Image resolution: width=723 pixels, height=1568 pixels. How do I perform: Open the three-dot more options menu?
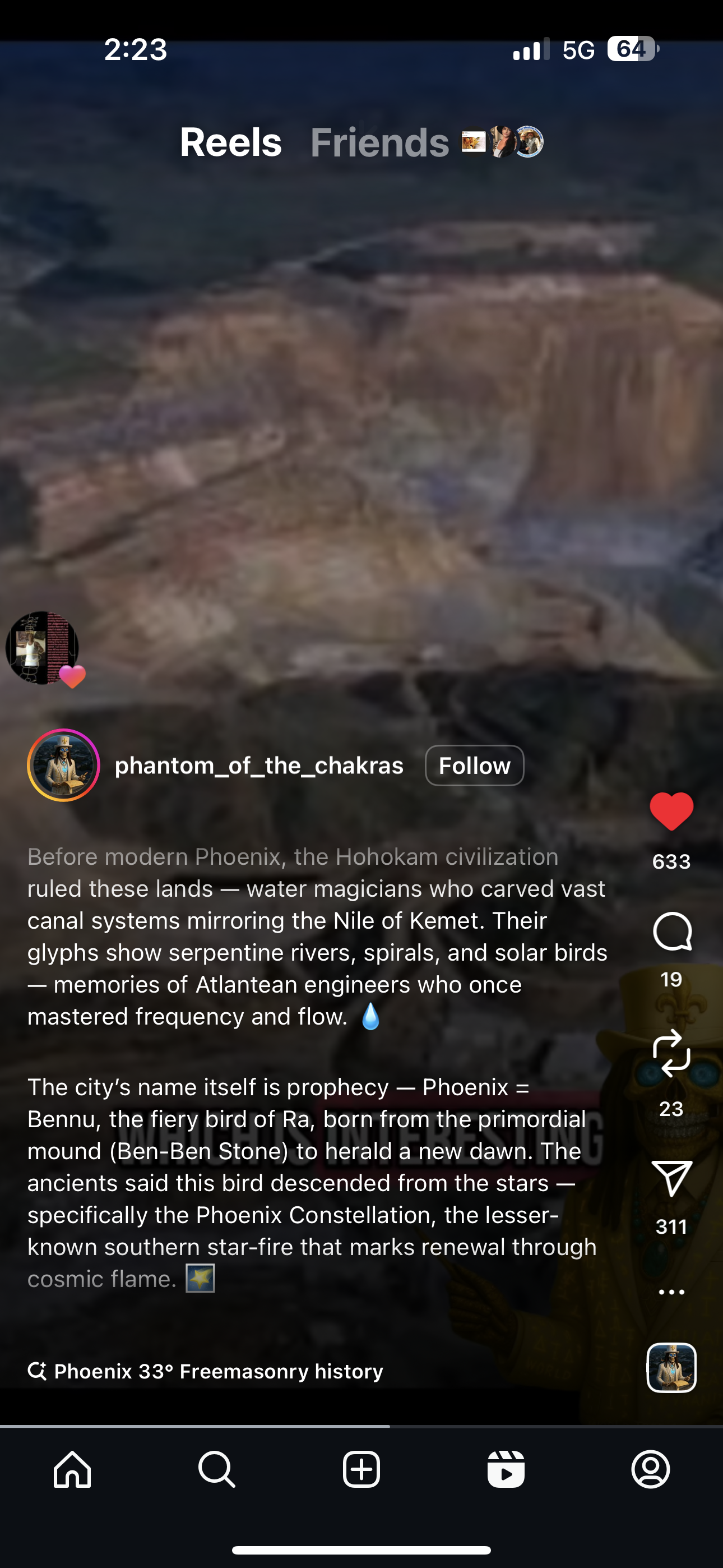coord(671,1292)
